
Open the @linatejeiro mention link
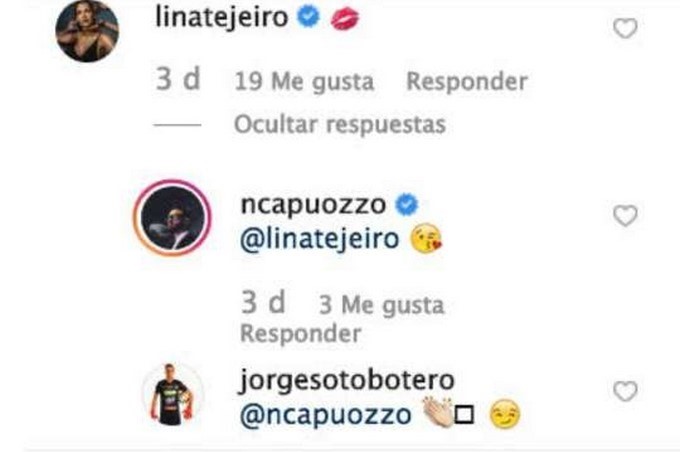(320, 239)
